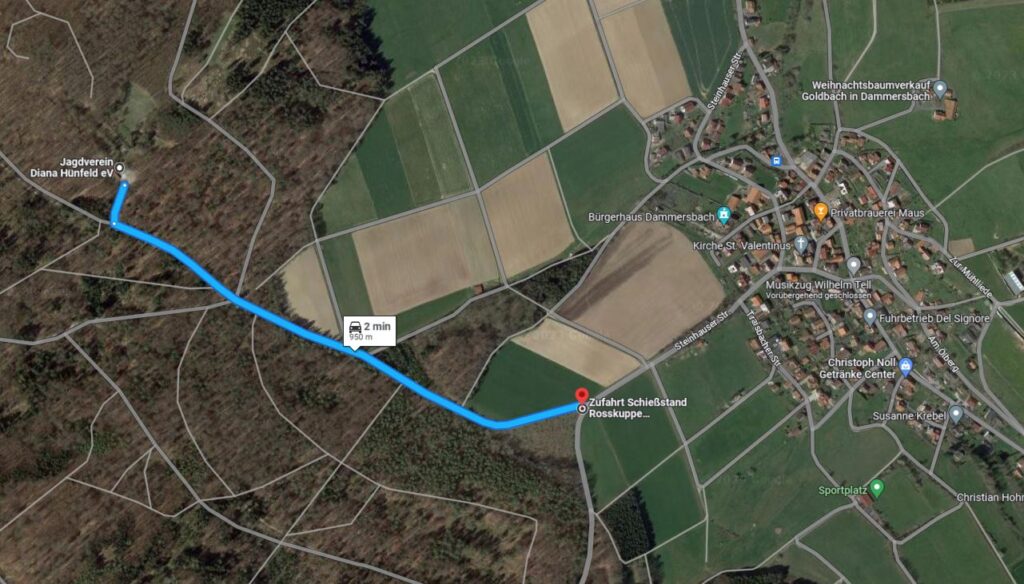
Task: Select the Fuhrbetrieb Del Signore marker
Action: (870, 317)
